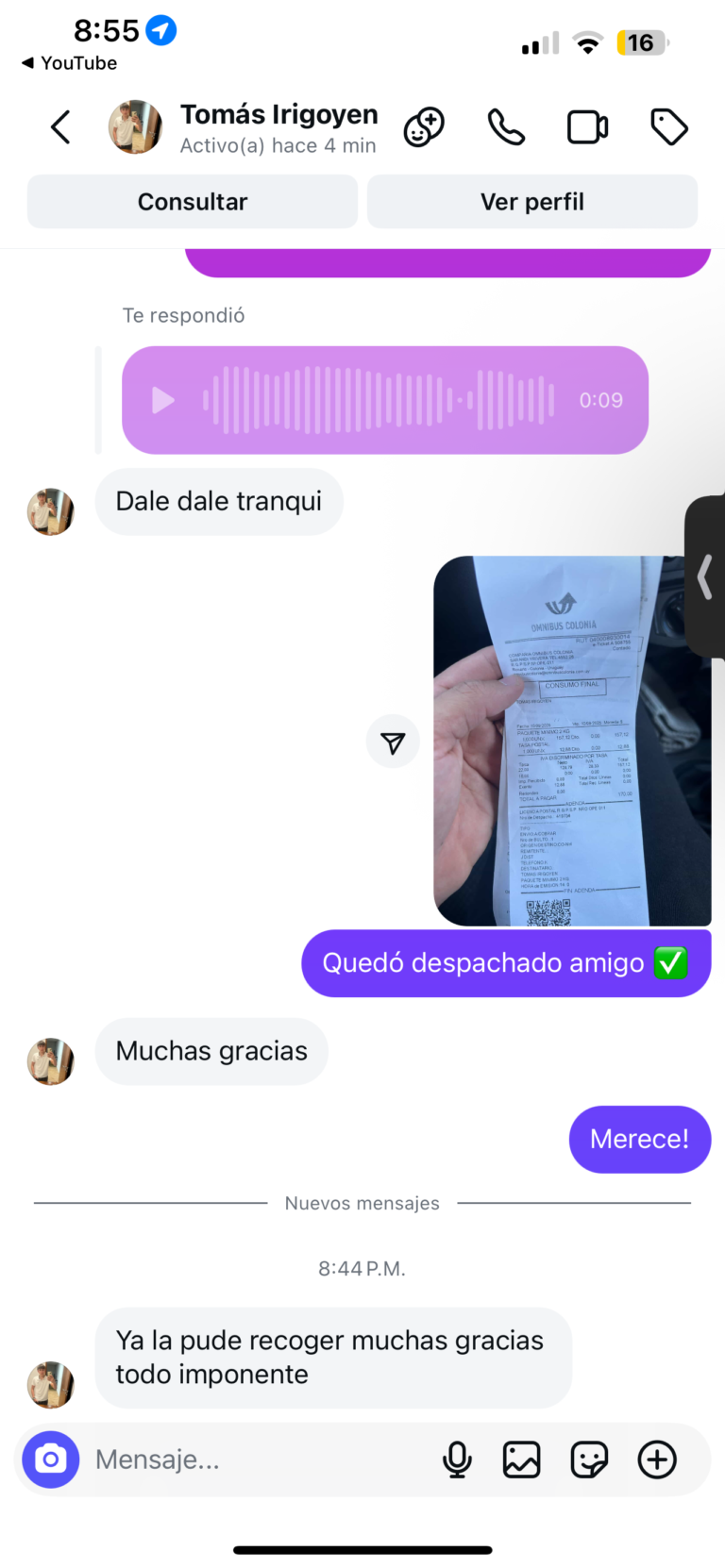The image size is (725, 1568).
Task: Play the 0:09 voice message
Action: (163, 400)
